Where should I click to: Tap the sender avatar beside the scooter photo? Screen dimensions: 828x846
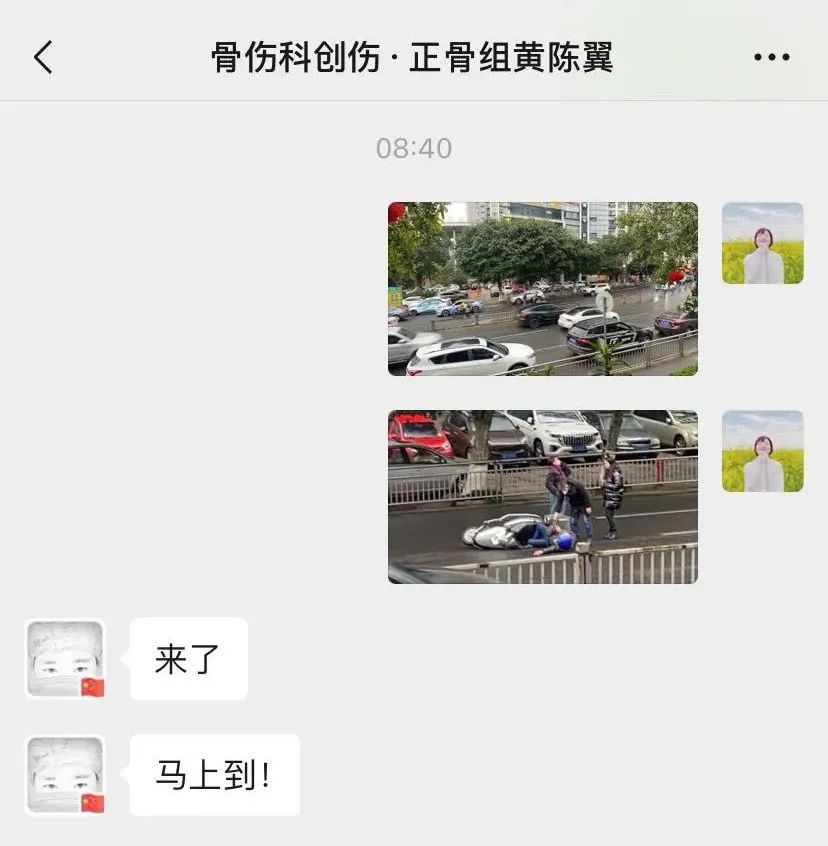pyautogui.click(x=762, y=451)
